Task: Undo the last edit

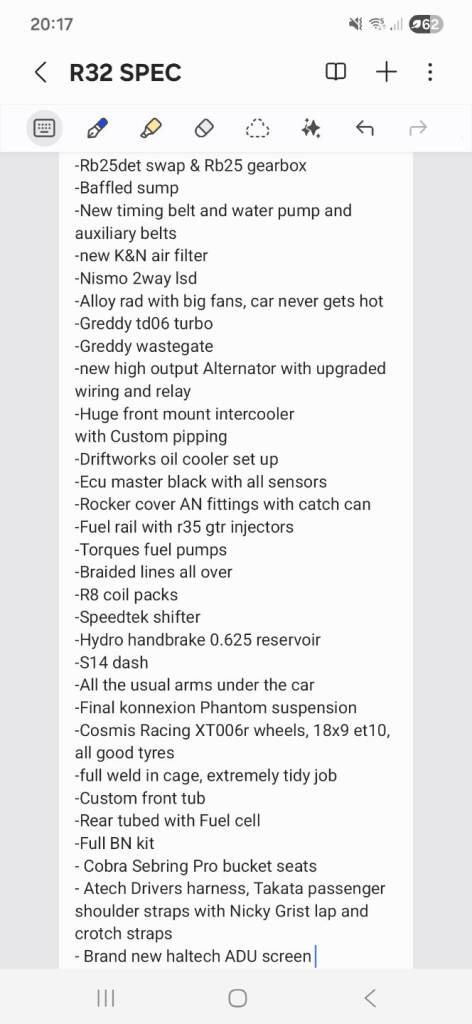Action: tap(364, 128)
